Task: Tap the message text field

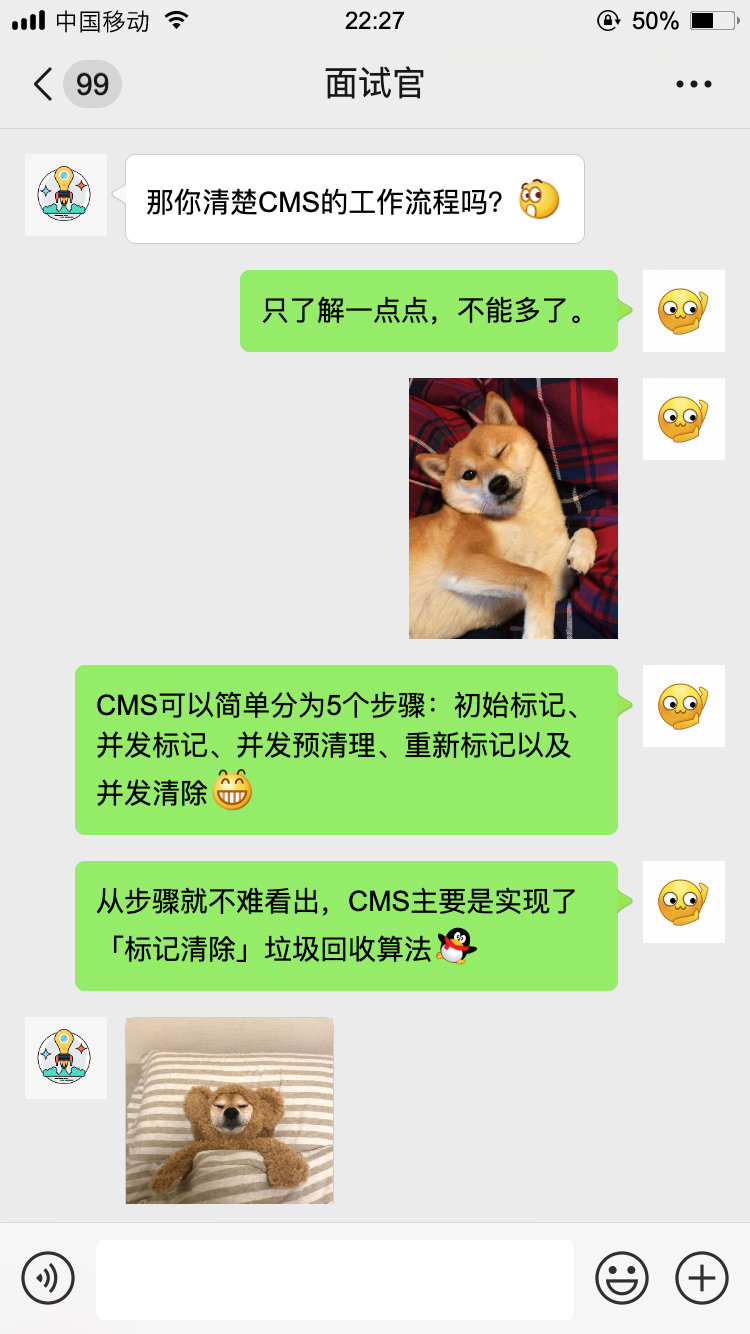Action: click(335, 1279)
